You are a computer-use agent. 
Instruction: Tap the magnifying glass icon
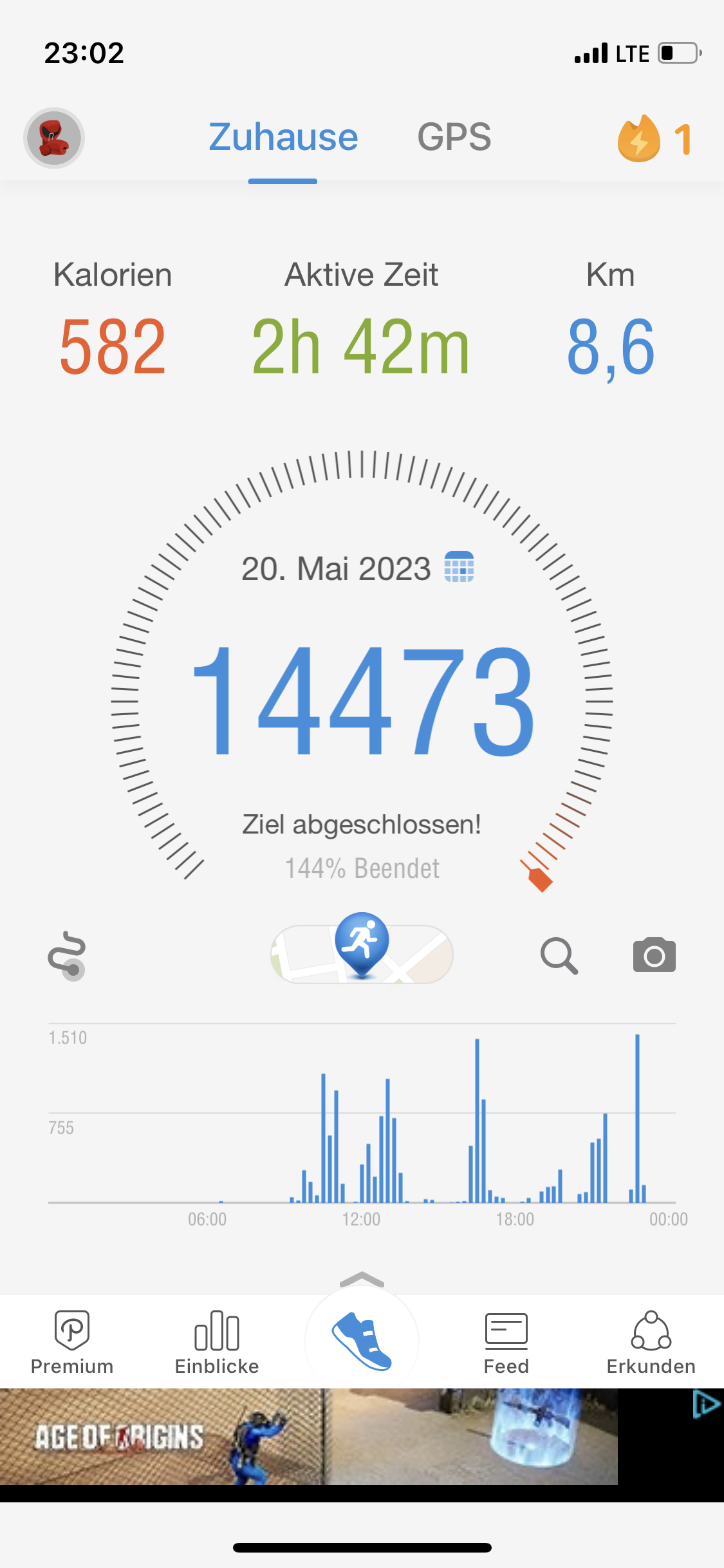point(559,956)
